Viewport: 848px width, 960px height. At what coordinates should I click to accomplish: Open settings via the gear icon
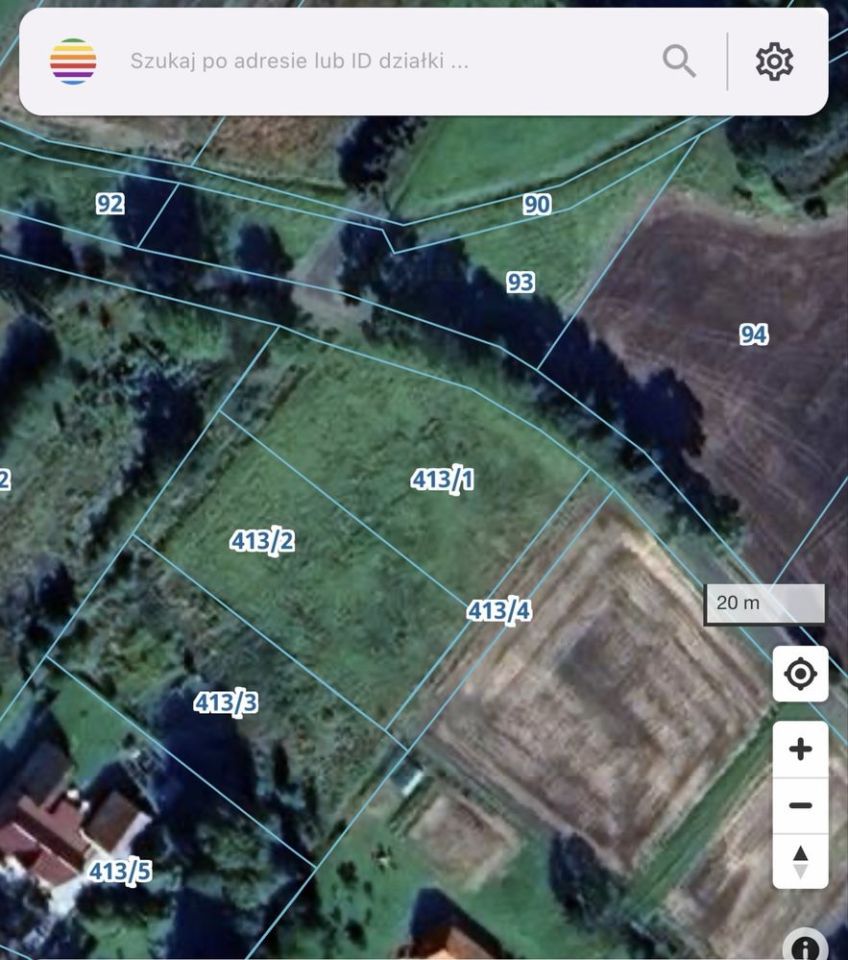(774, 62)
